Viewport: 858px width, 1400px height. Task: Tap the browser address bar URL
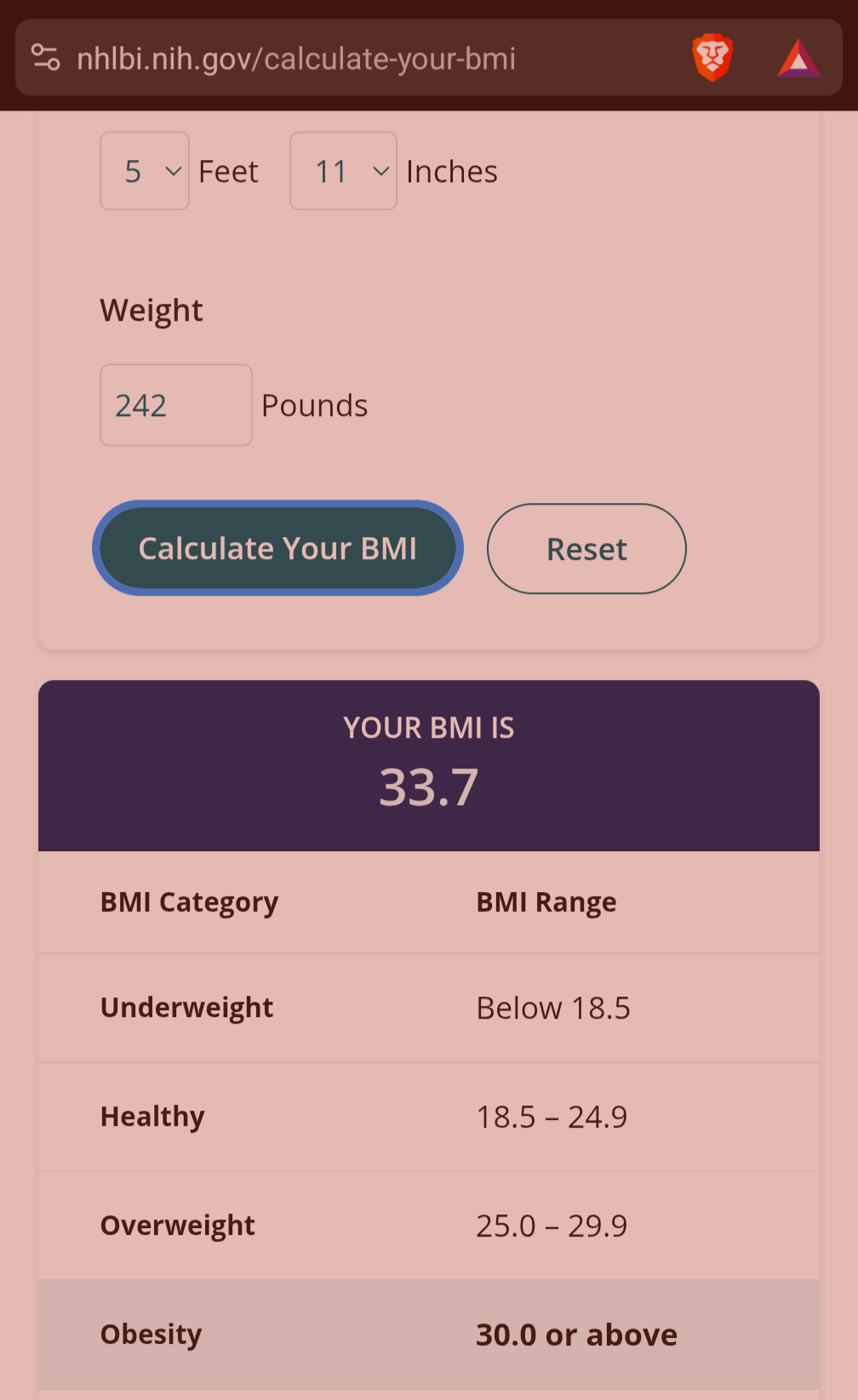tap(296, 59)
